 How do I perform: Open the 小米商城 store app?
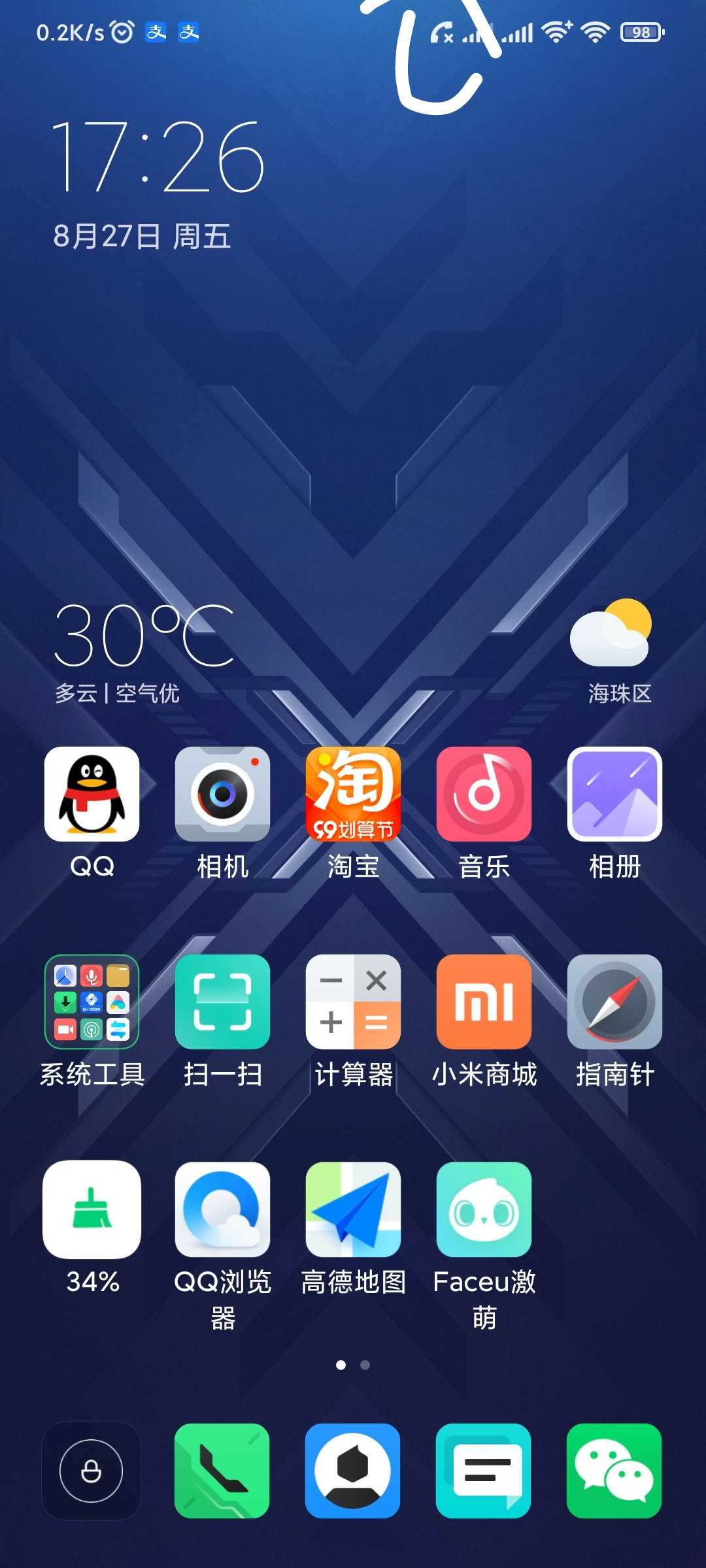pos(484,1002)
